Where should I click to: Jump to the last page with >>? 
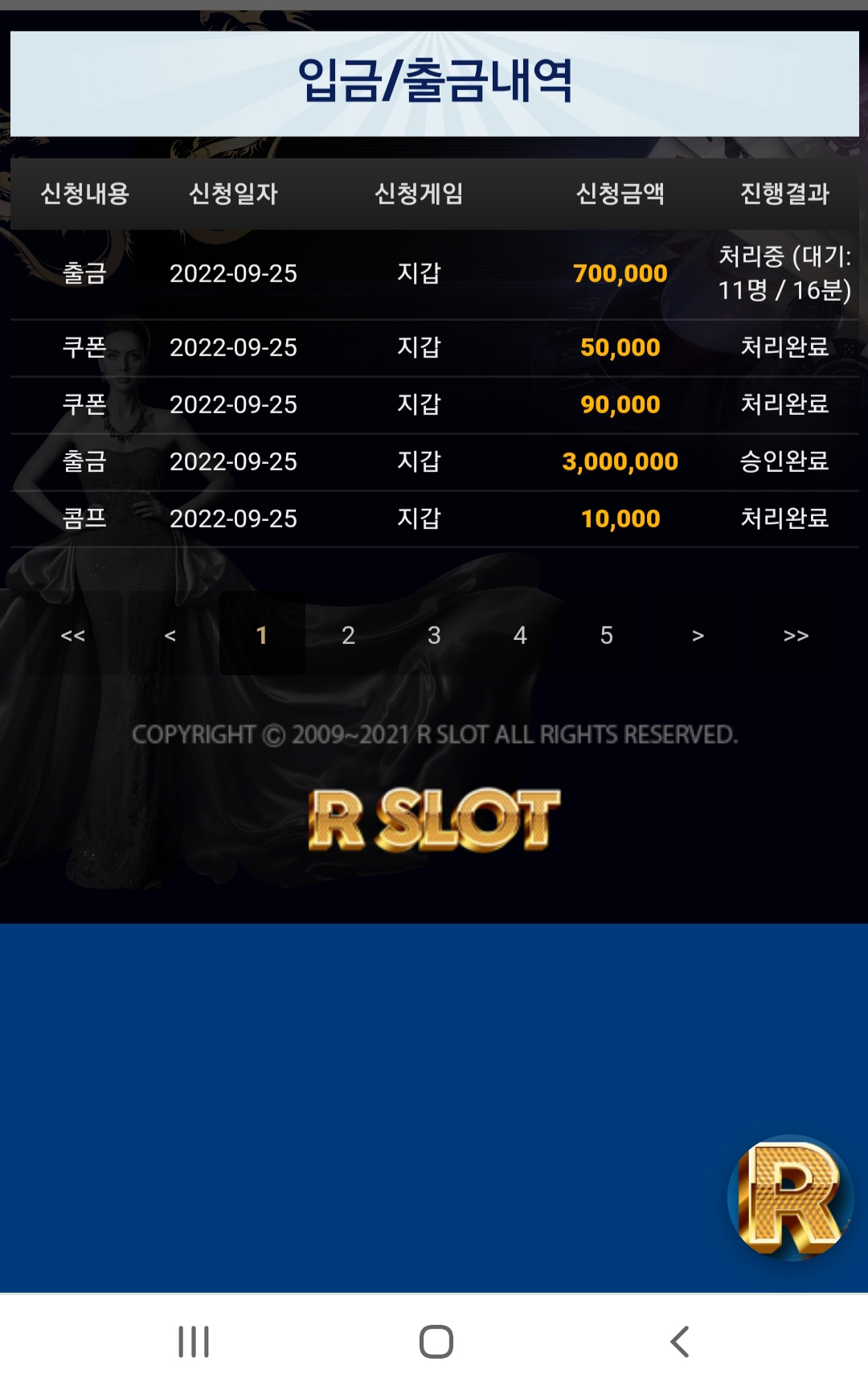[796, 635]
